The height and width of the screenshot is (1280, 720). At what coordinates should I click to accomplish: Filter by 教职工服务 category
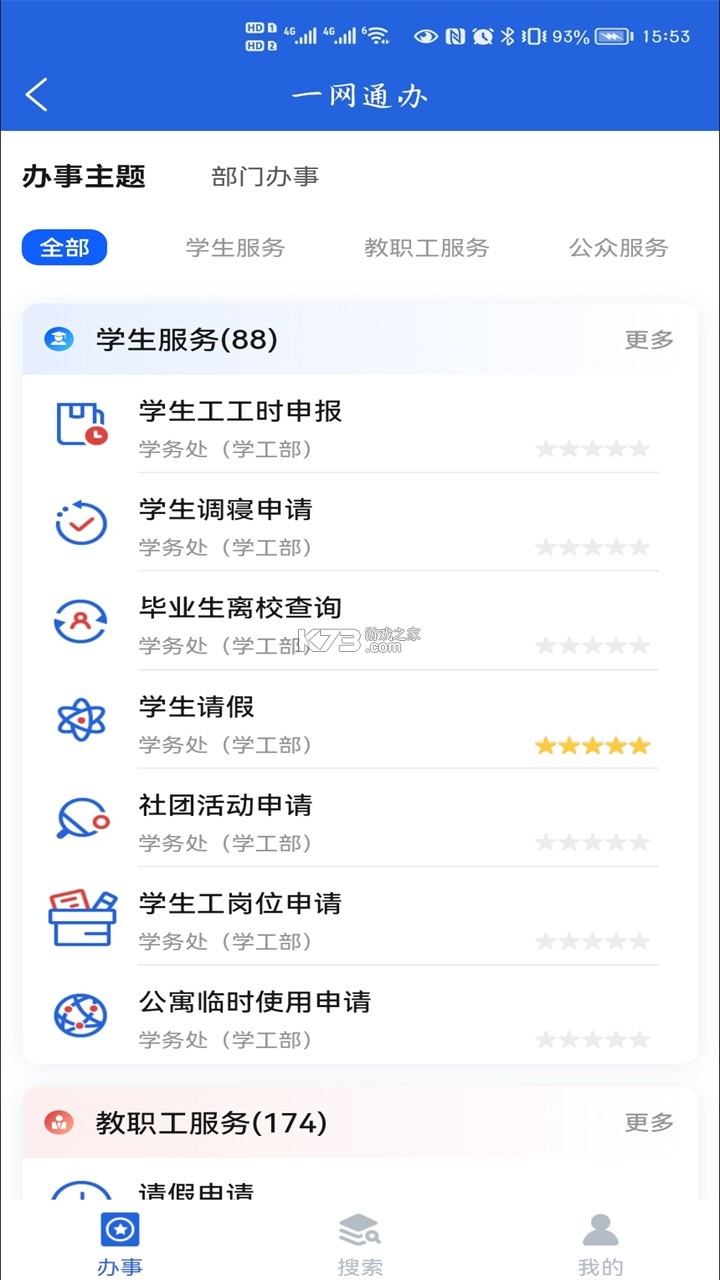[x=426, y=248]
